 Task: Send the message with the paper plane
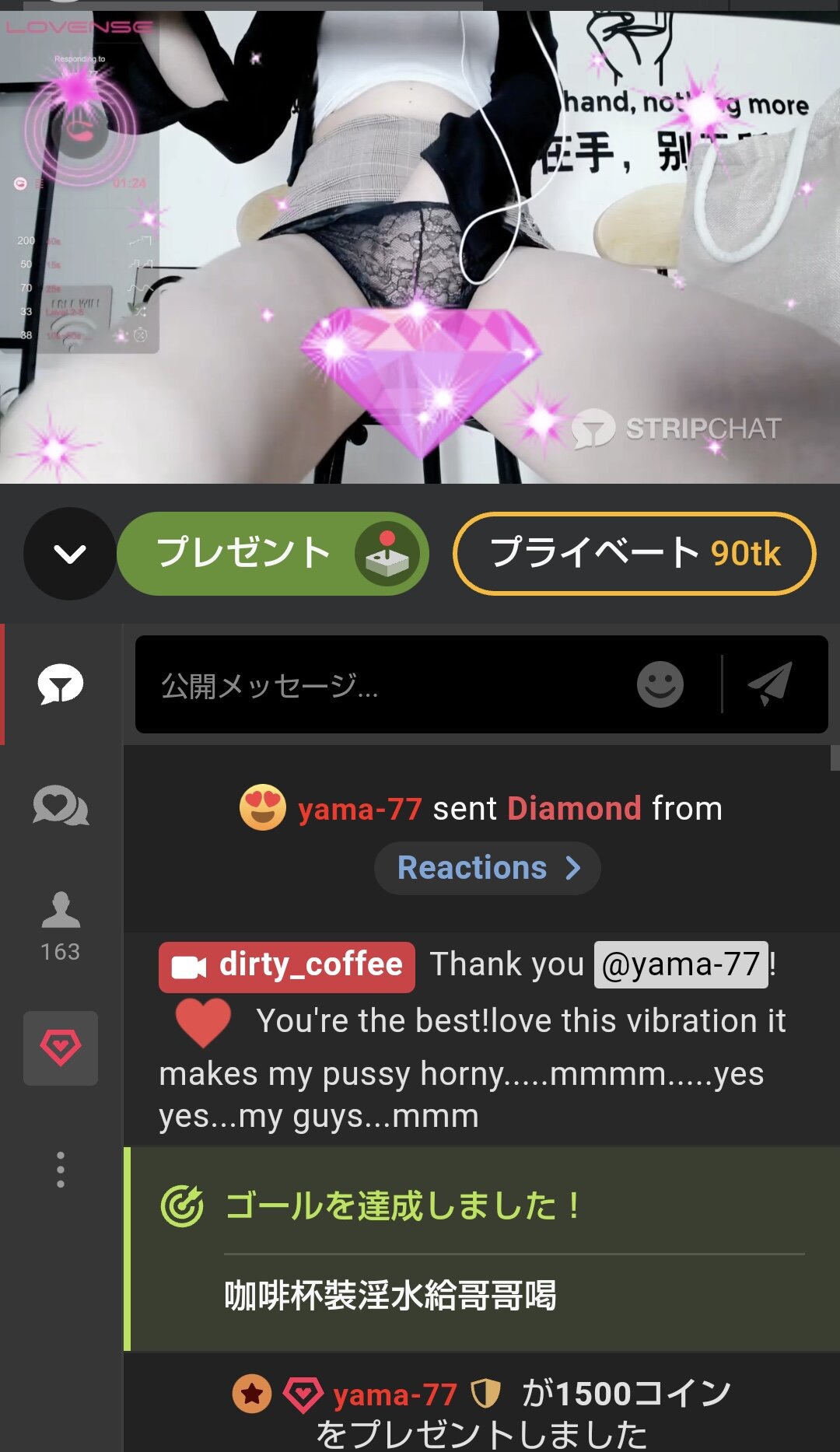pos(770,684)
